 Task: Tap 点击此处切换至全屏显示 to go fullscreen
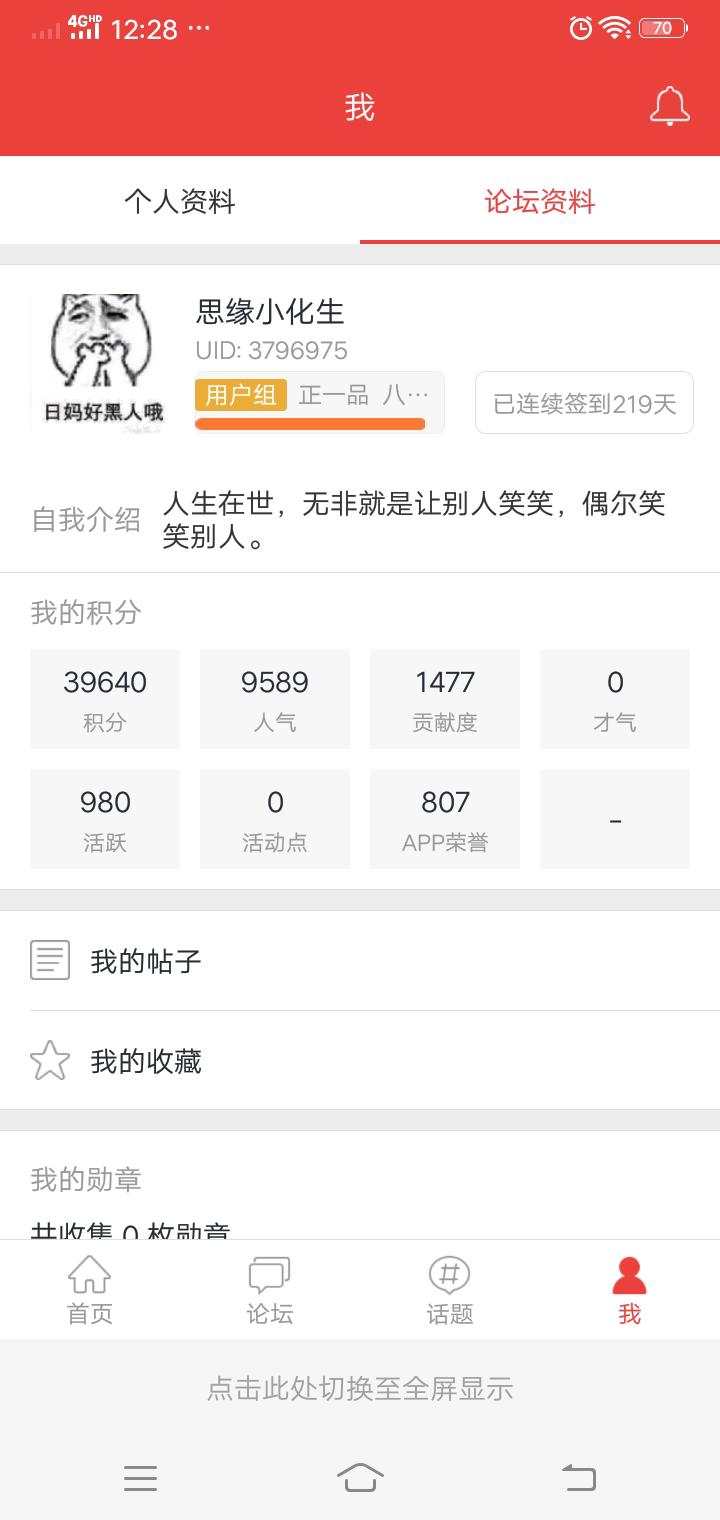click(360, 1388)
